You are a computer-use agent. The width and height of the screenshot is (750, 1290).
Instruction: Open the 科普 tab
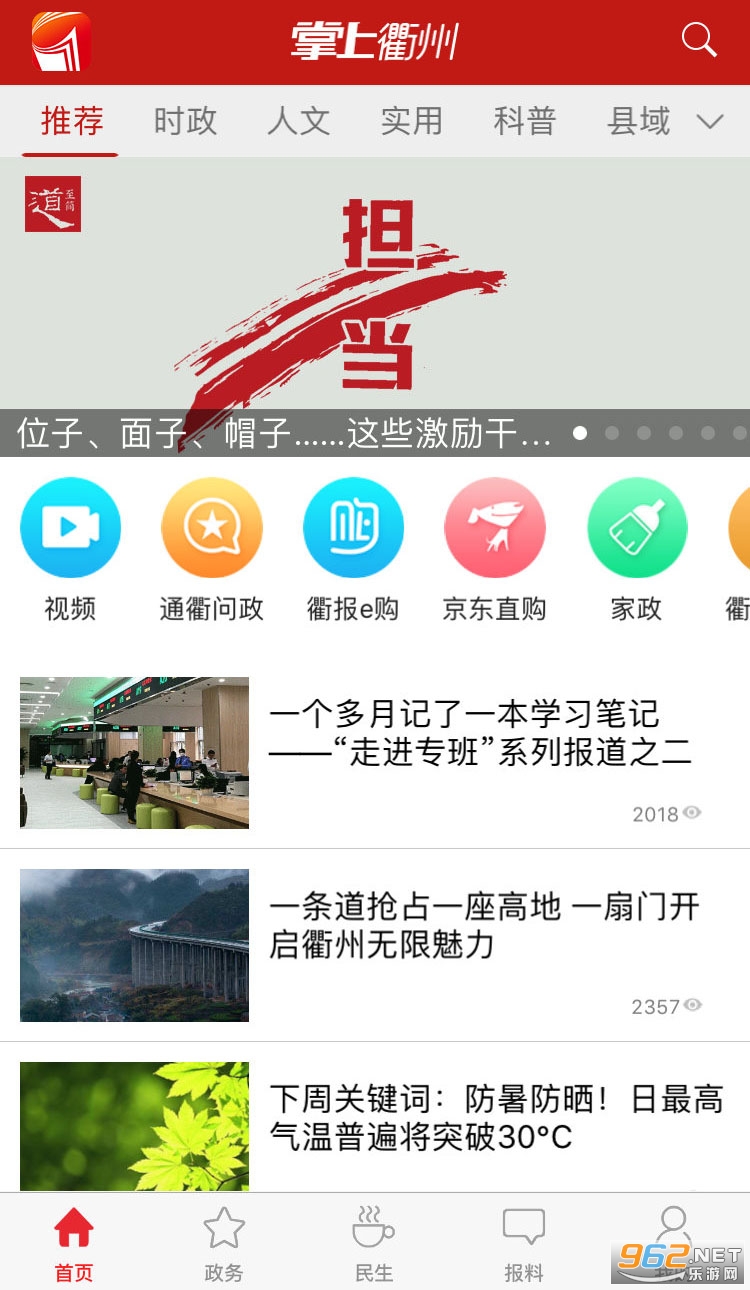pos(525,122)
